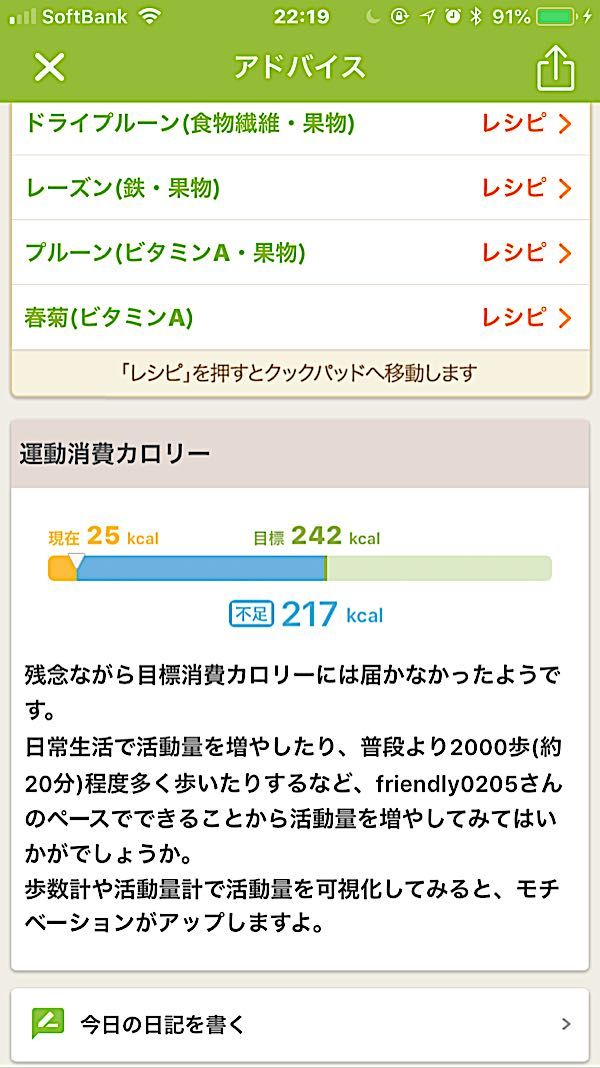
Task: Close the アドバイス screen
Action: (x=49, y=67)
